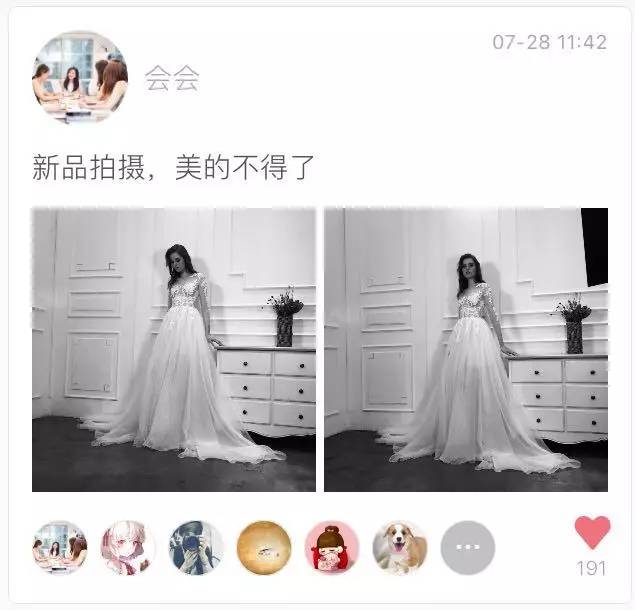Screen dimensions: 635x610
Task: View the right wedding dress photo
Action: point(466,349)
